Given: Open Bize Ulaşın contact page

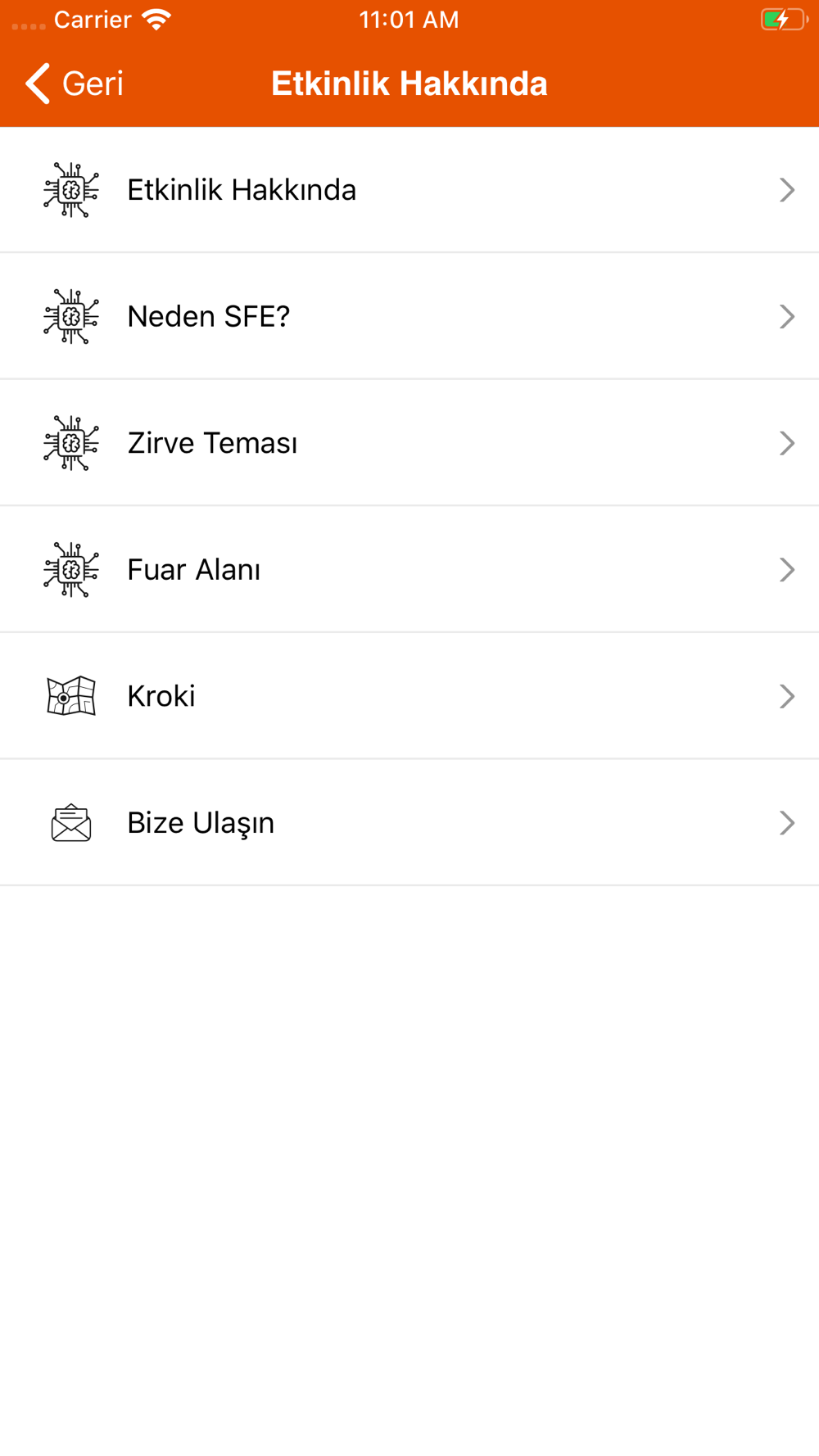Looking at the screenshot, I should click(409, 822).
